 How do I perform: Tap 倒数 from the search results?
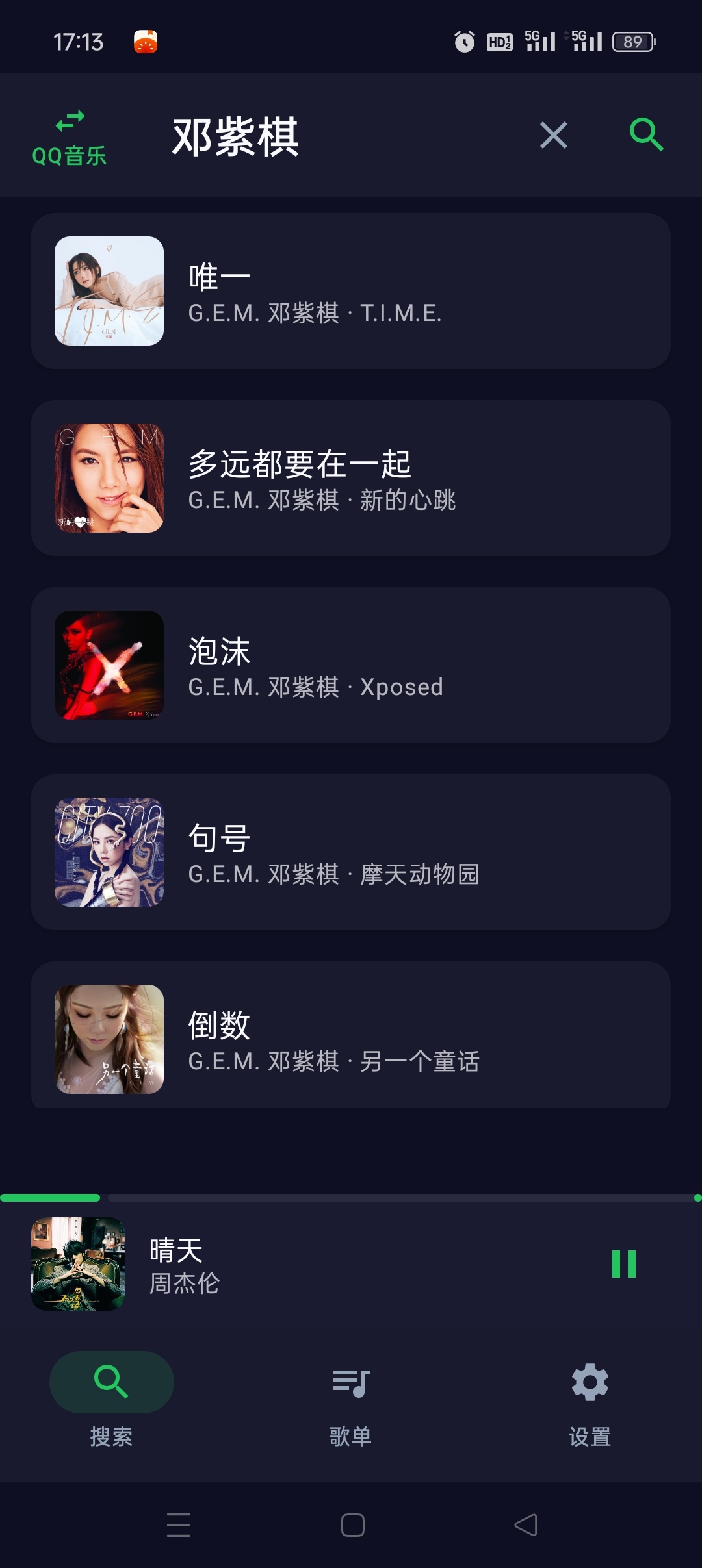351,1039
